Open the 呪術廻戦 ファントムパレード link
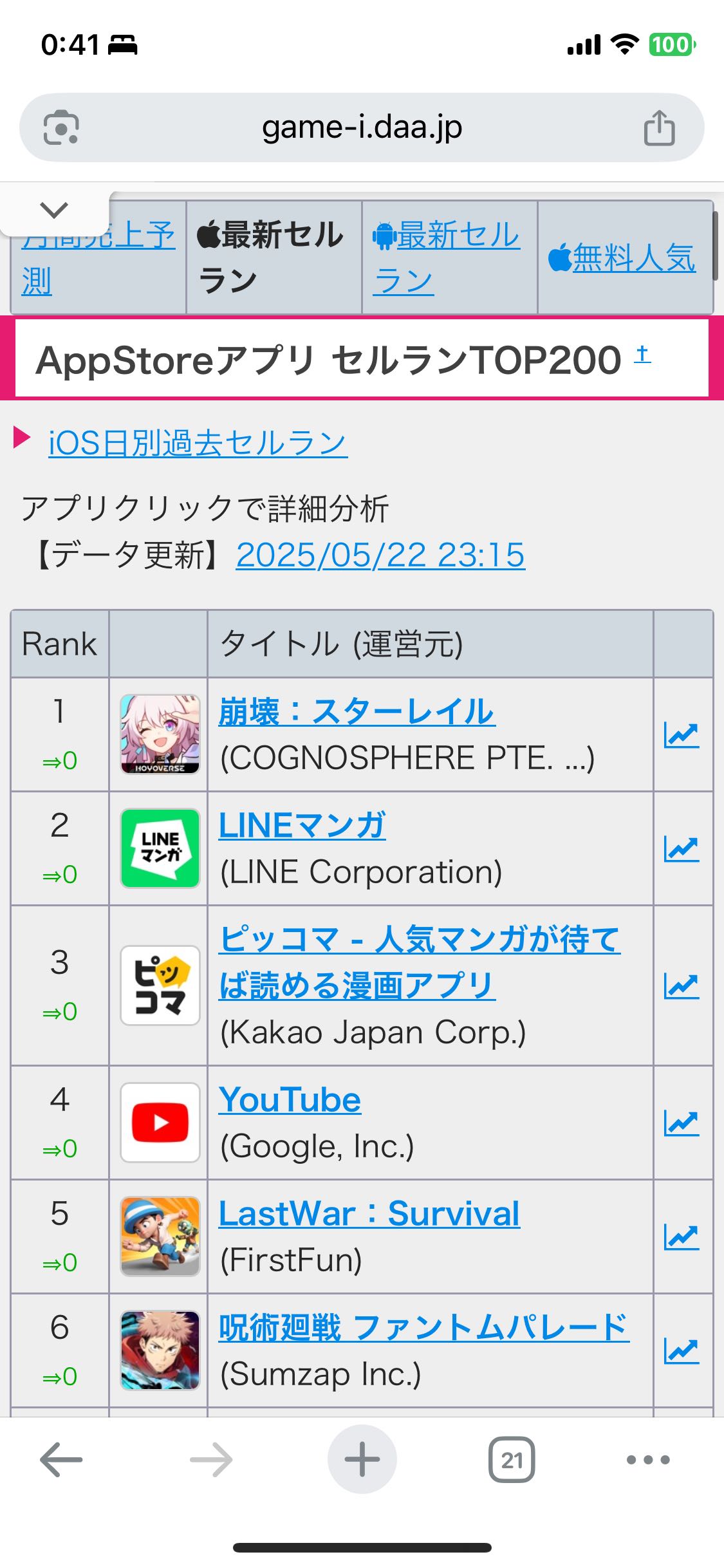Viewport: 724px width, 1568px height. tap(424, 1328)
